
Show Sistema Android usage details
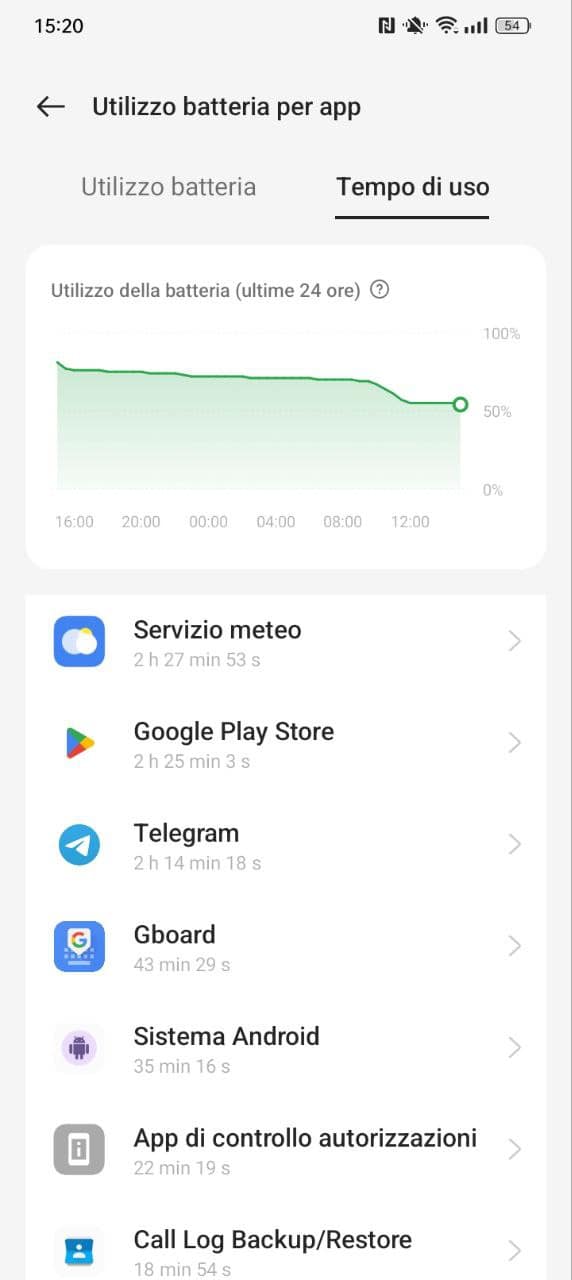point(286,1048)
